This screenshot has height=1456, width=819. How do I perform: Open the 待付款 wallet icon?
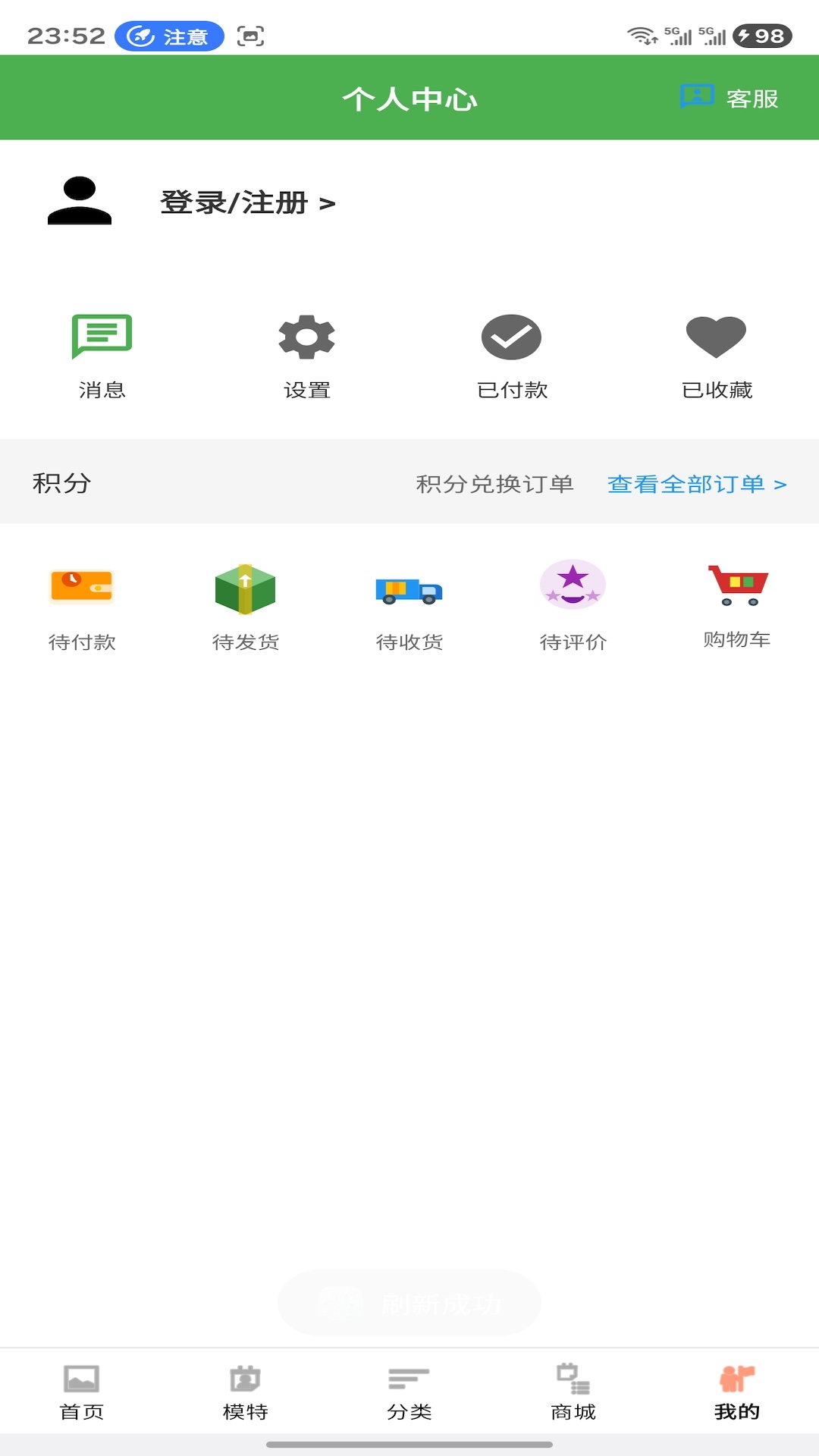click(82, 588)
